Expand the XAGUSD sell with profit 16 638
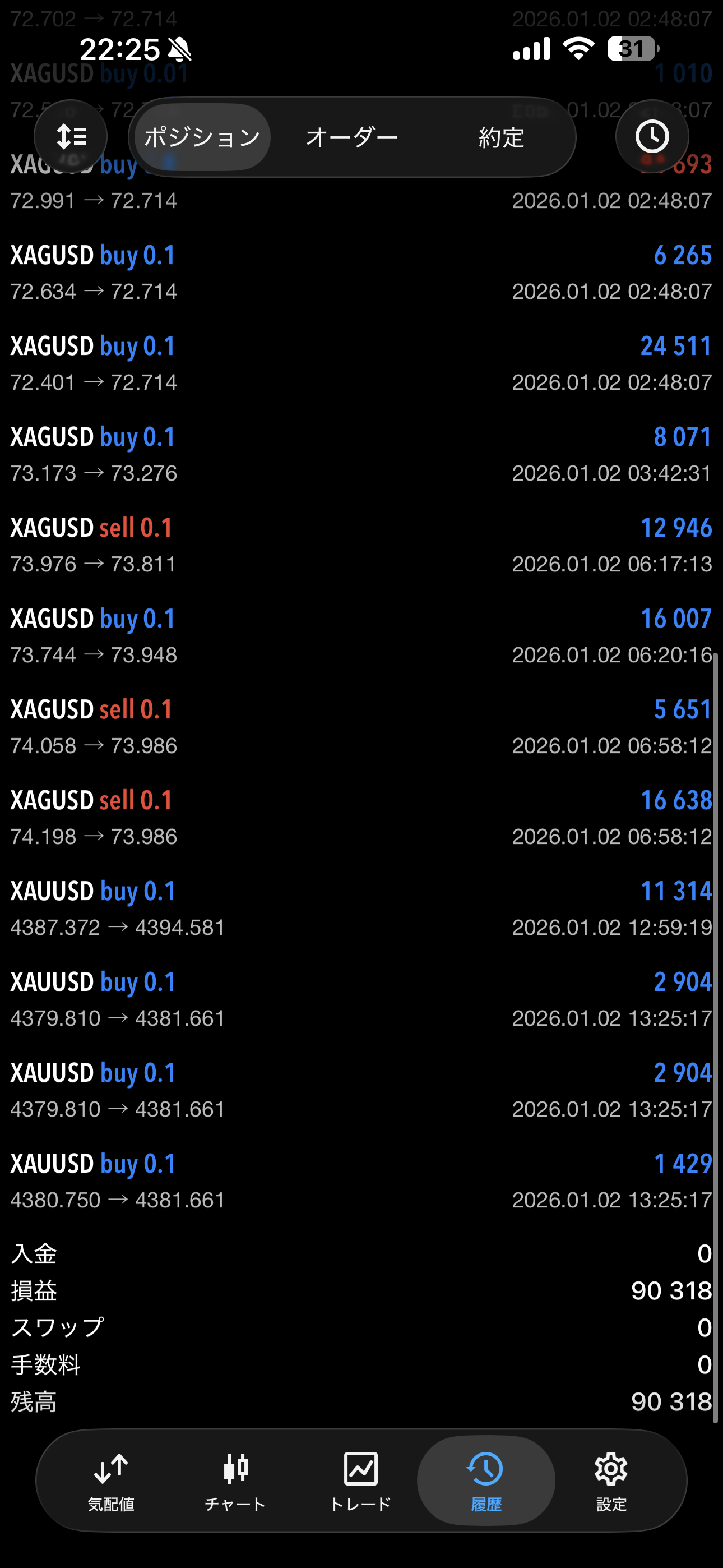The height and width of the screenshot is (1568, 723). 361,818
